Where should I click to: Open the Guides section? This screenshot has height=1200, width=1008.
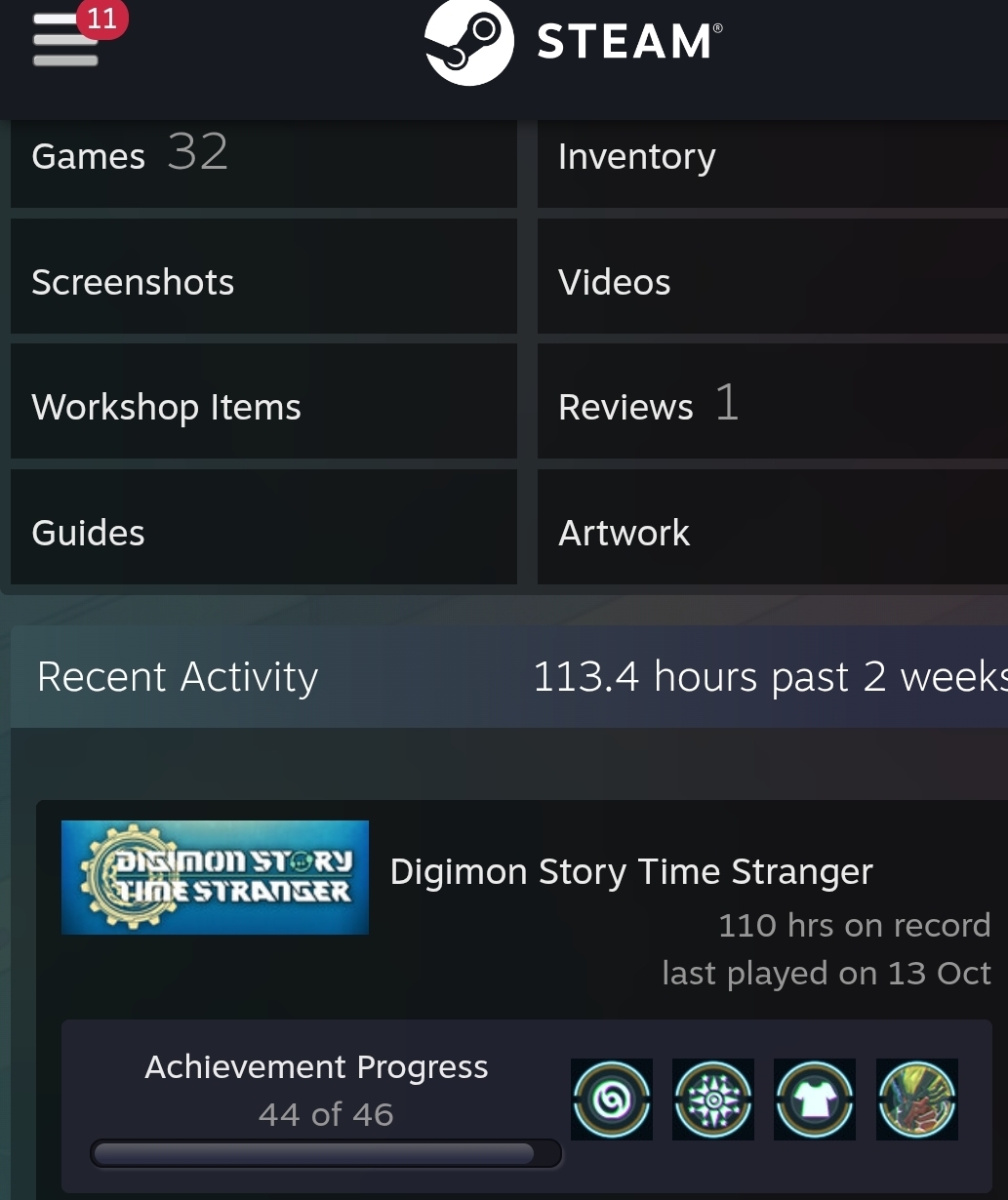[263, 533]
